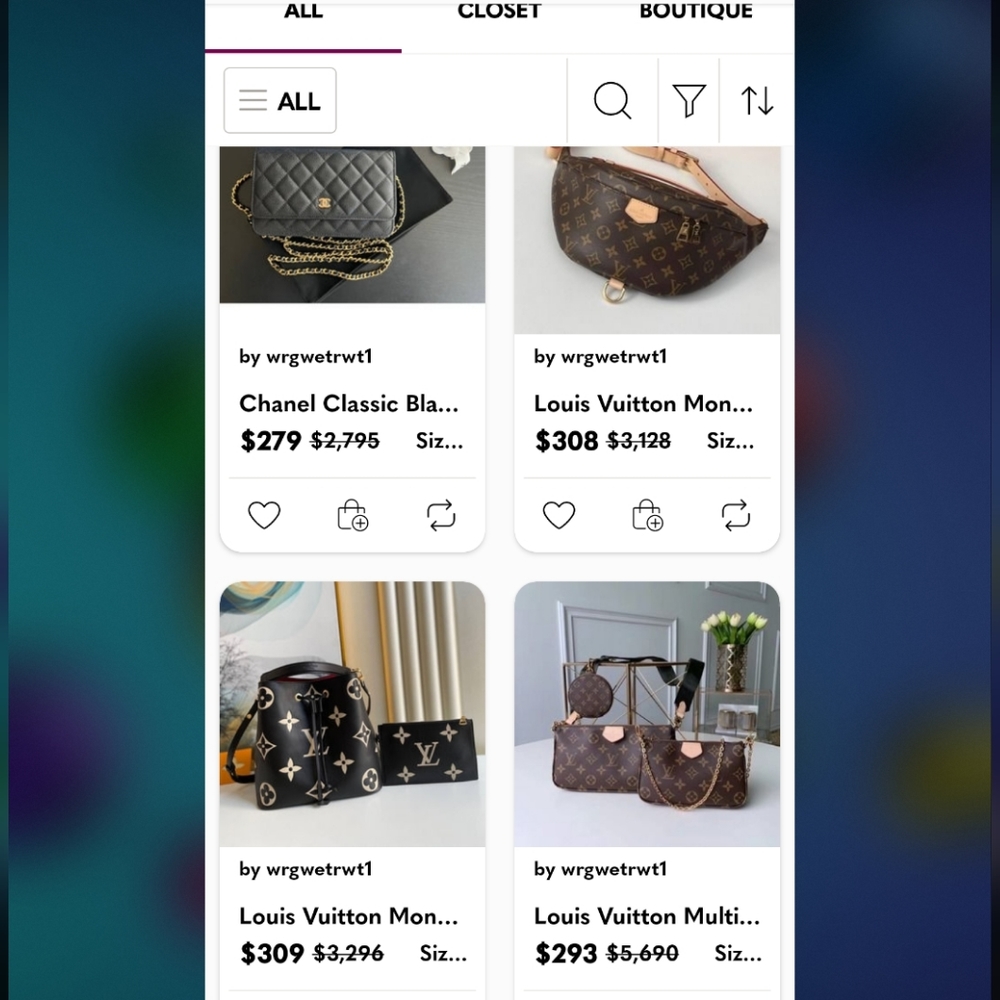The image size is (1000, 1000).
Task: Open the Louis Vuitton Multi pochette listing
Action: (647, 715)
